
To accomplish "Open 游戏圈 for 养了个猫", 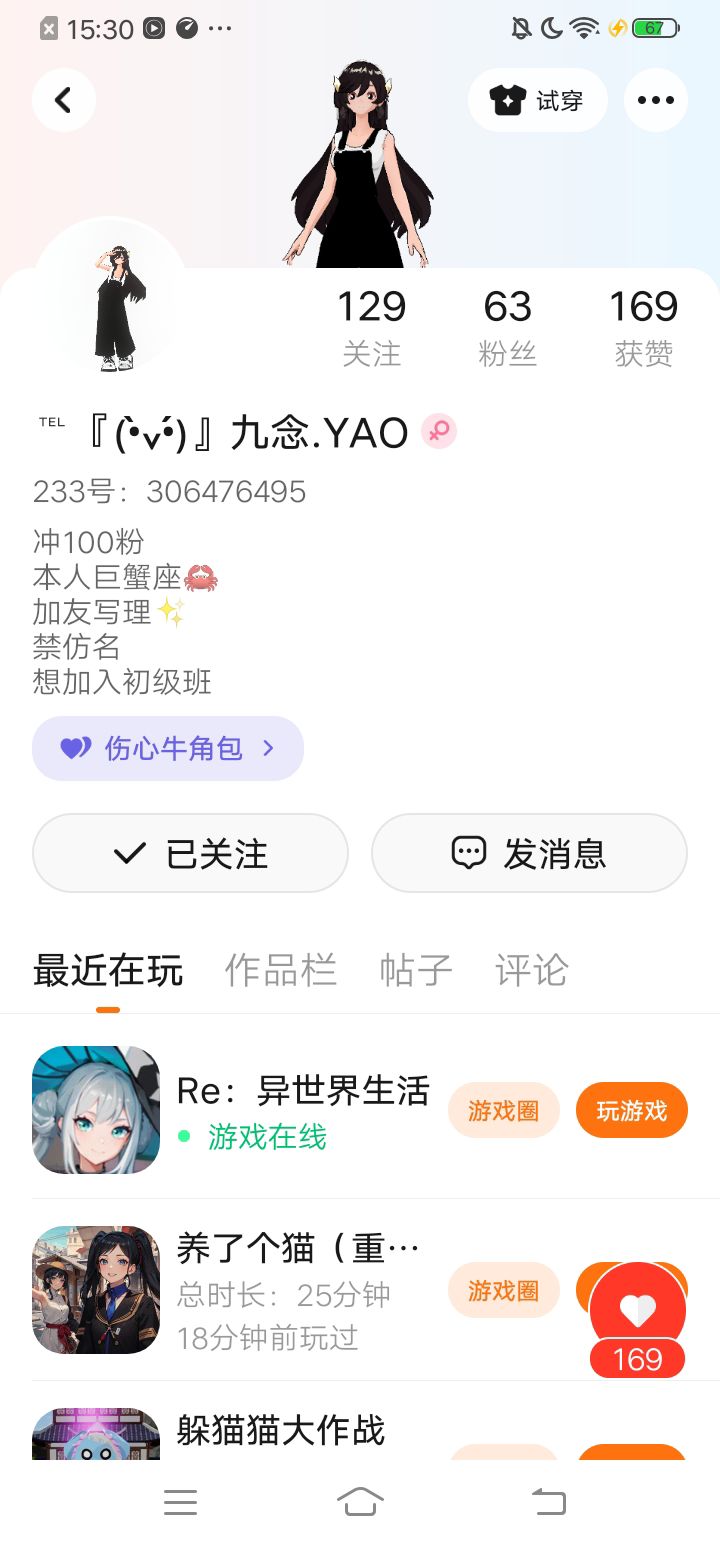I will [503, 1291].
